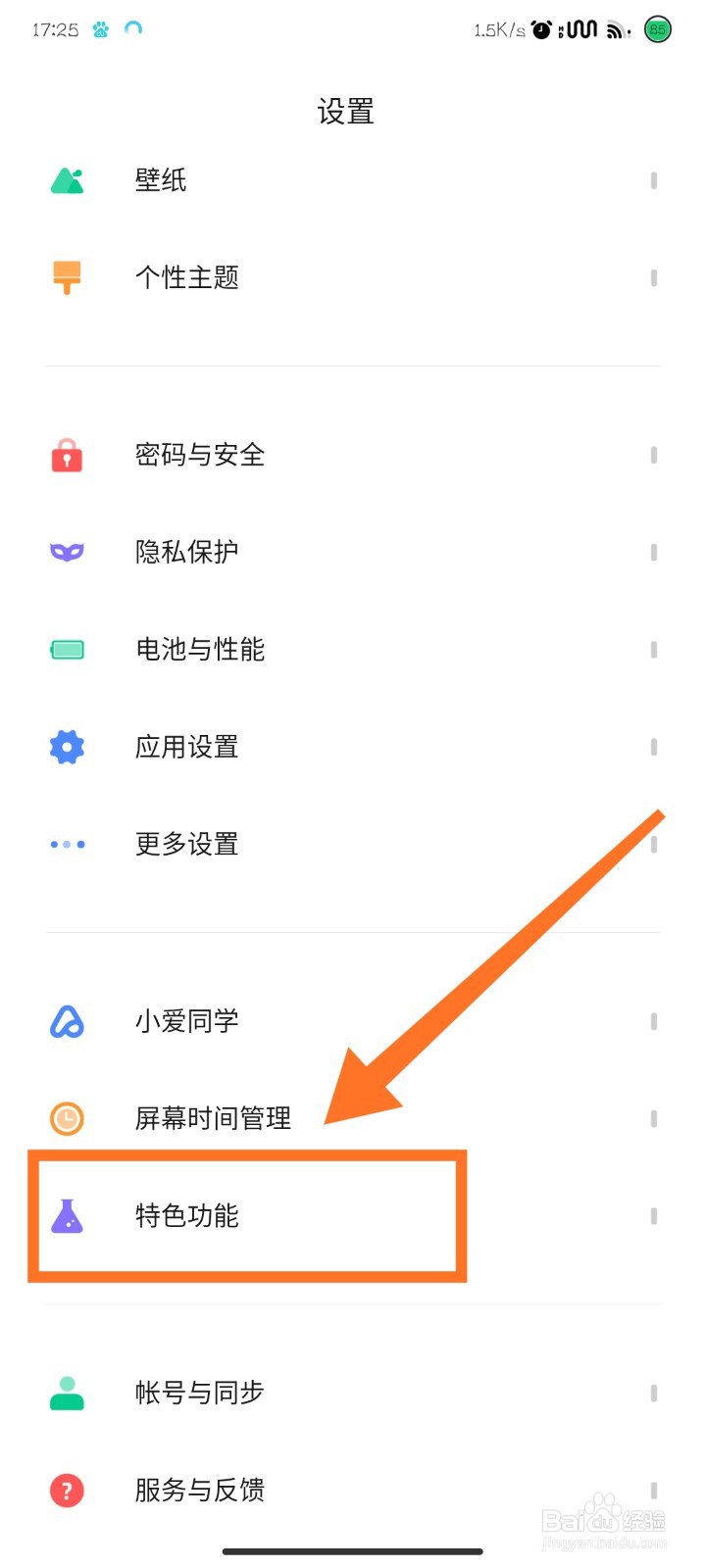
Task: Tap the battery icon beside 电池与性能
Action: (x=66, y=649)
